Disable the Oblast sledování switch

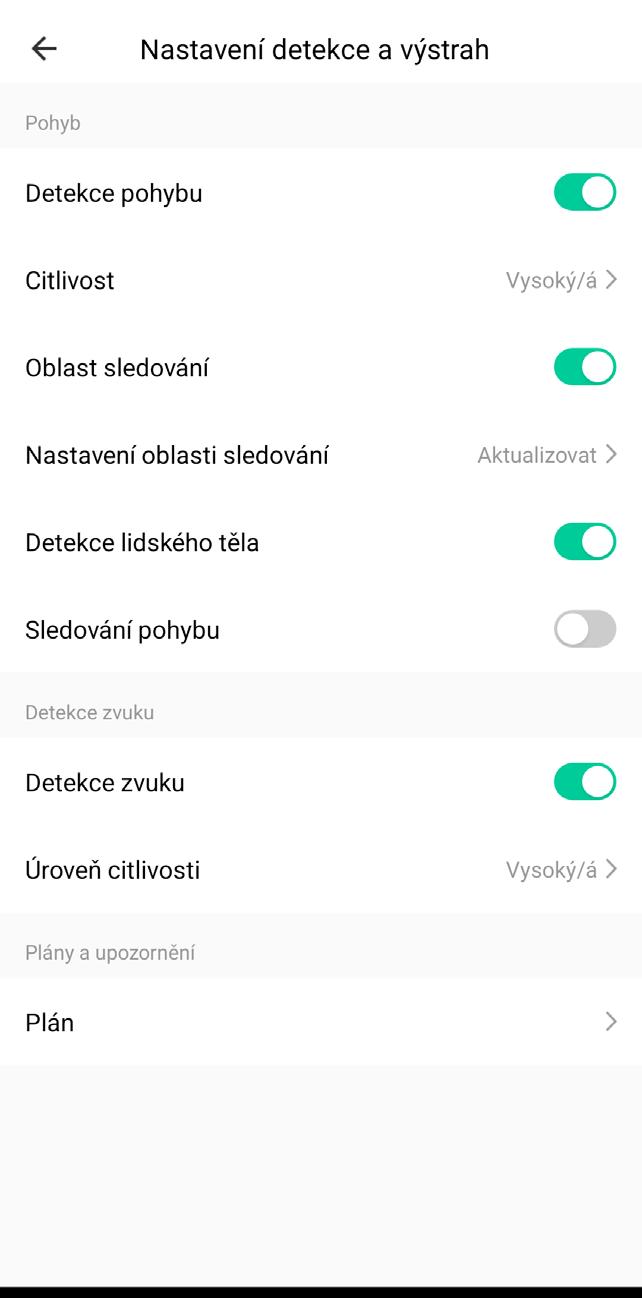coord(584,368)
